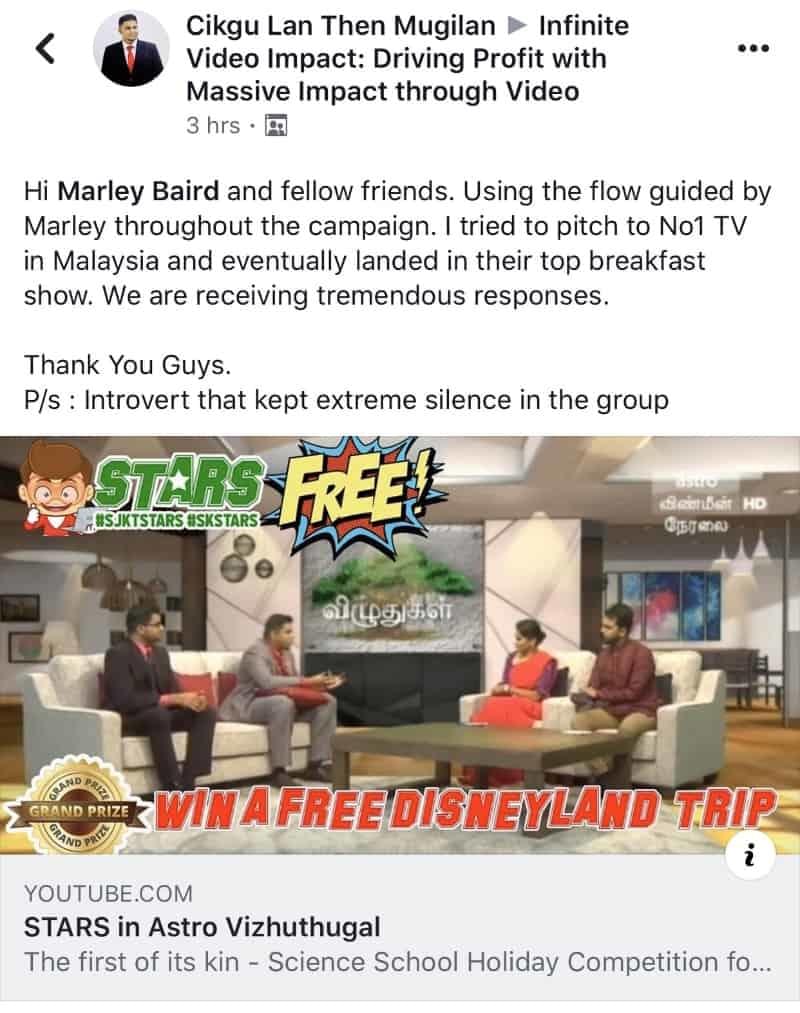Open the post's three-dot overflow menu
Viewport: 800px width, 1013px height.
coord(752,47)
